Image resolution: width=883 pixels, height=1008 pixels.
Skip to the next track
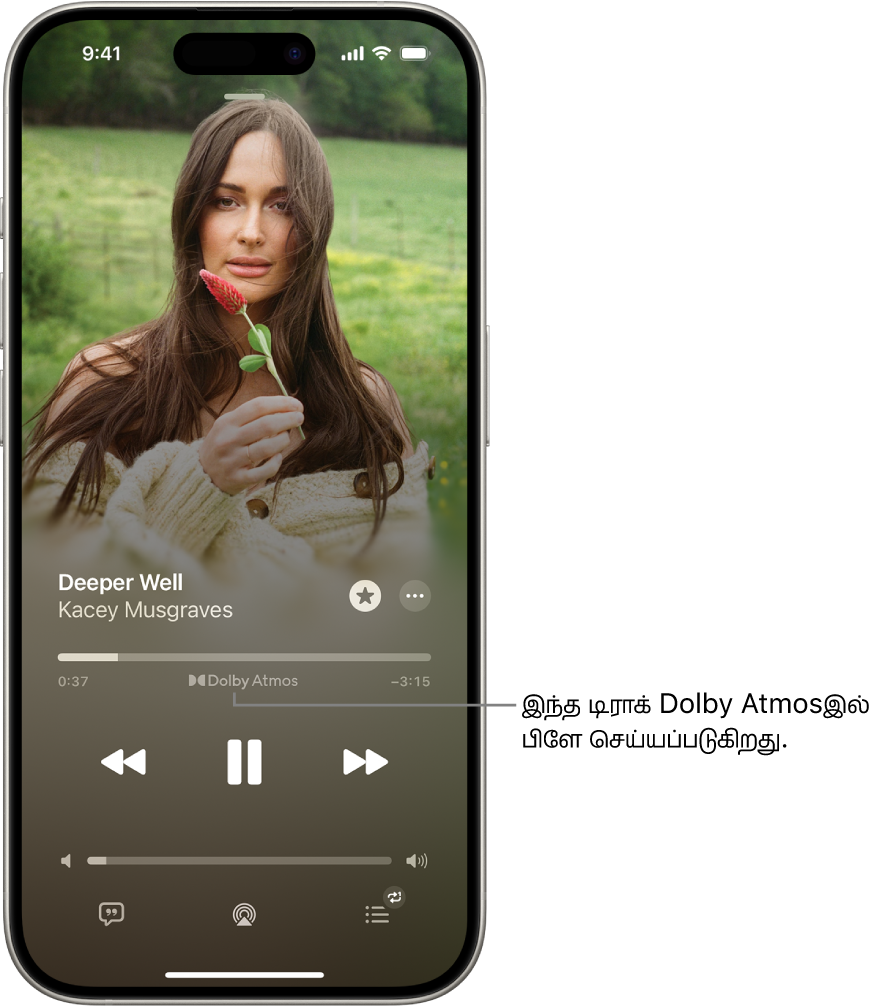pos(365,762)
